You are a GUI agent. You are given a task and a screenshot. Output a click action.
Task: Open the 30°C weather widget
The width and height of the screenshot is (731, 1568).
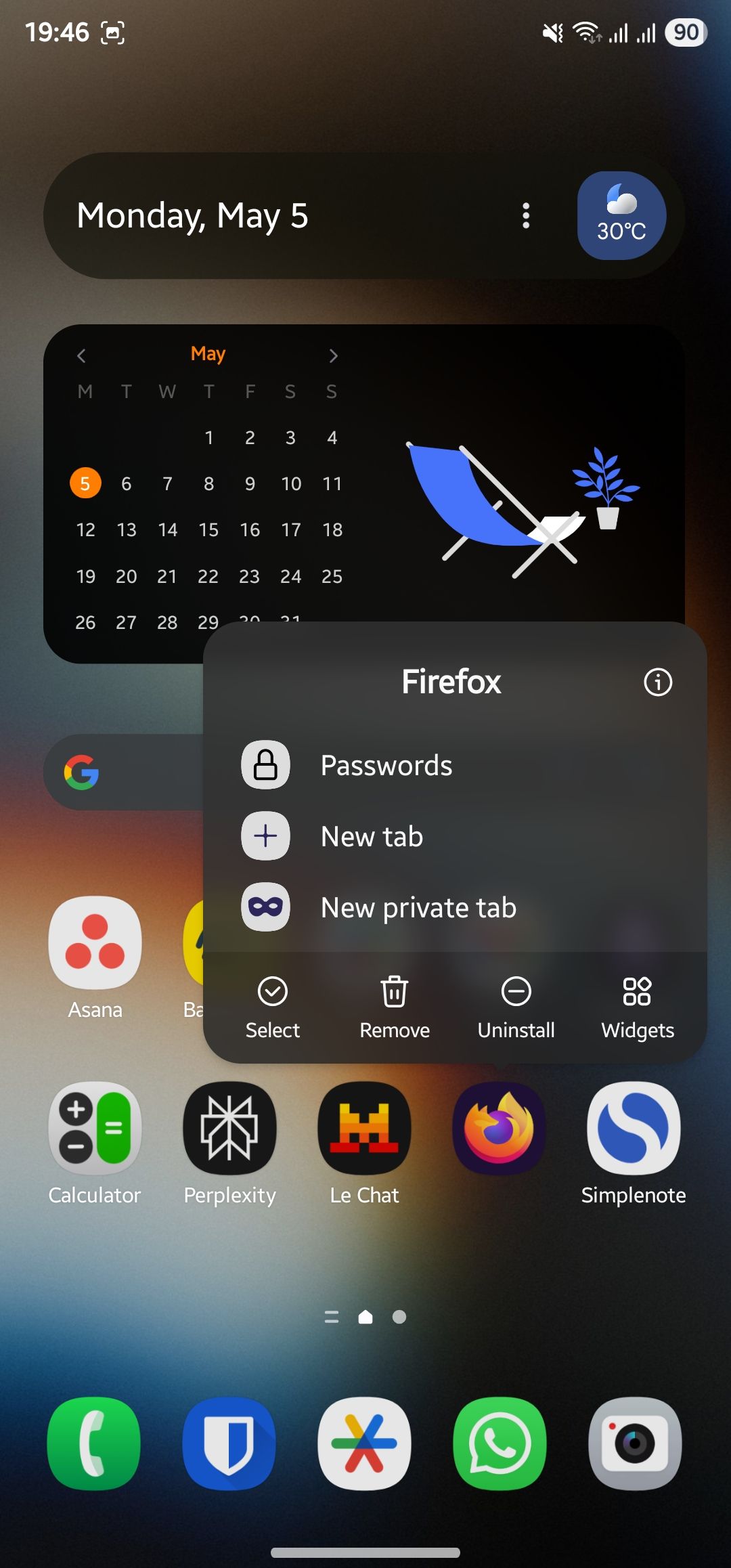click(x=621, y=216)
